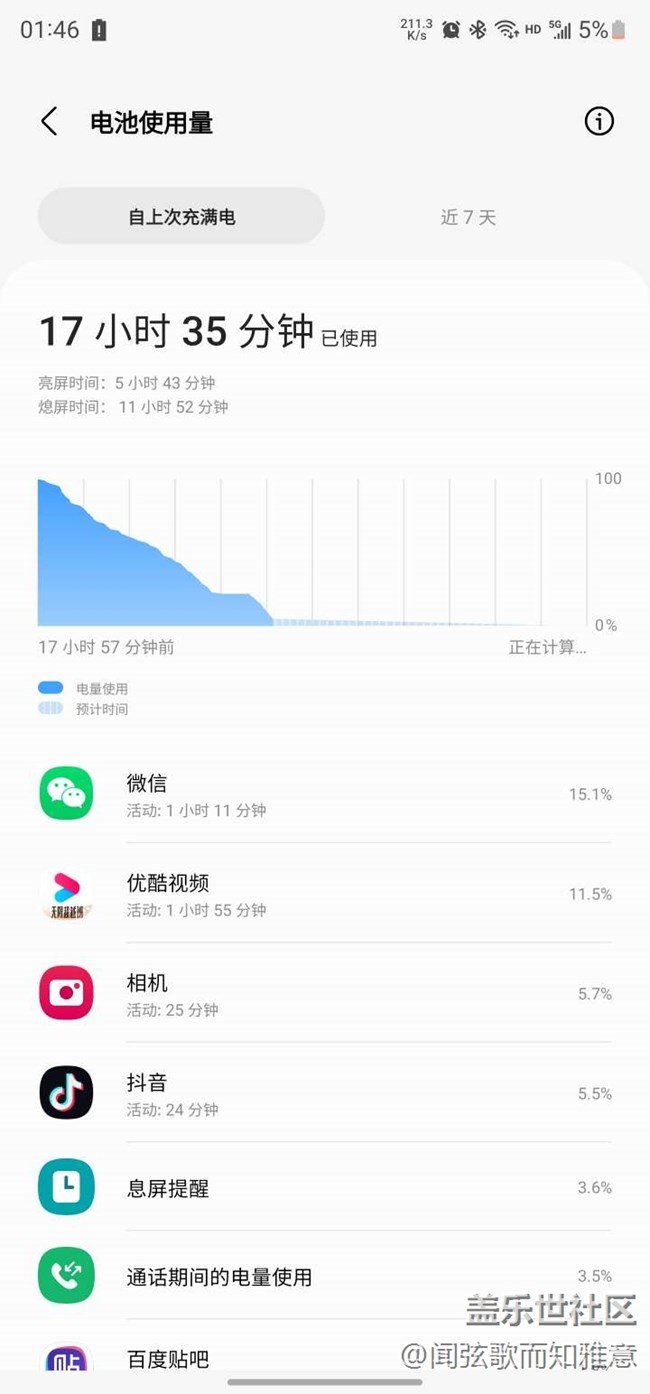The width and height of the screenshot is (650, 1394).
Task: Switch to the 近 7 天 tab
Action: pos(468,217)
